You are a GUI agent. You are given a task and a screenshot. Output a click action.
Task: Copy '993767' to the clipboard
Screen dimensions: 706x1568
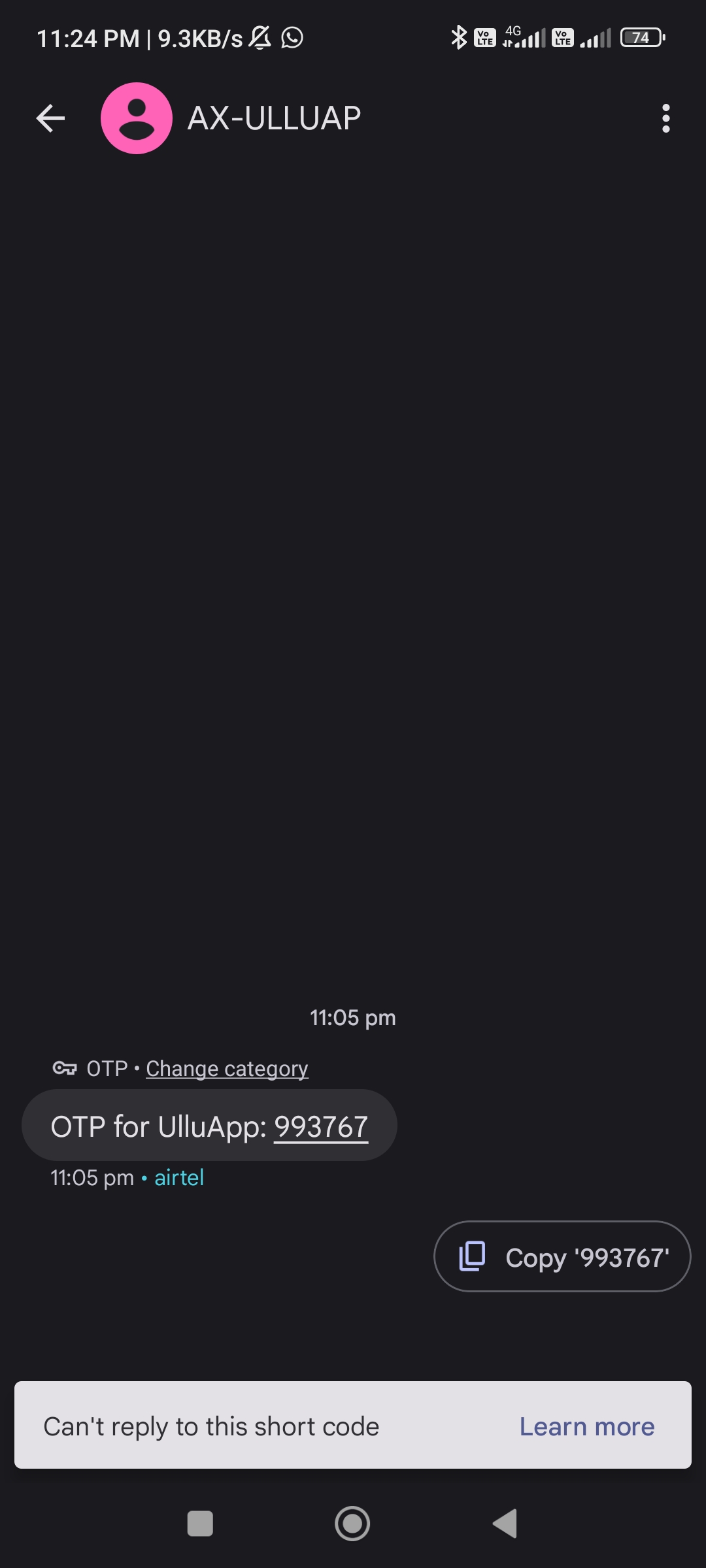(x=562, y=1256)
